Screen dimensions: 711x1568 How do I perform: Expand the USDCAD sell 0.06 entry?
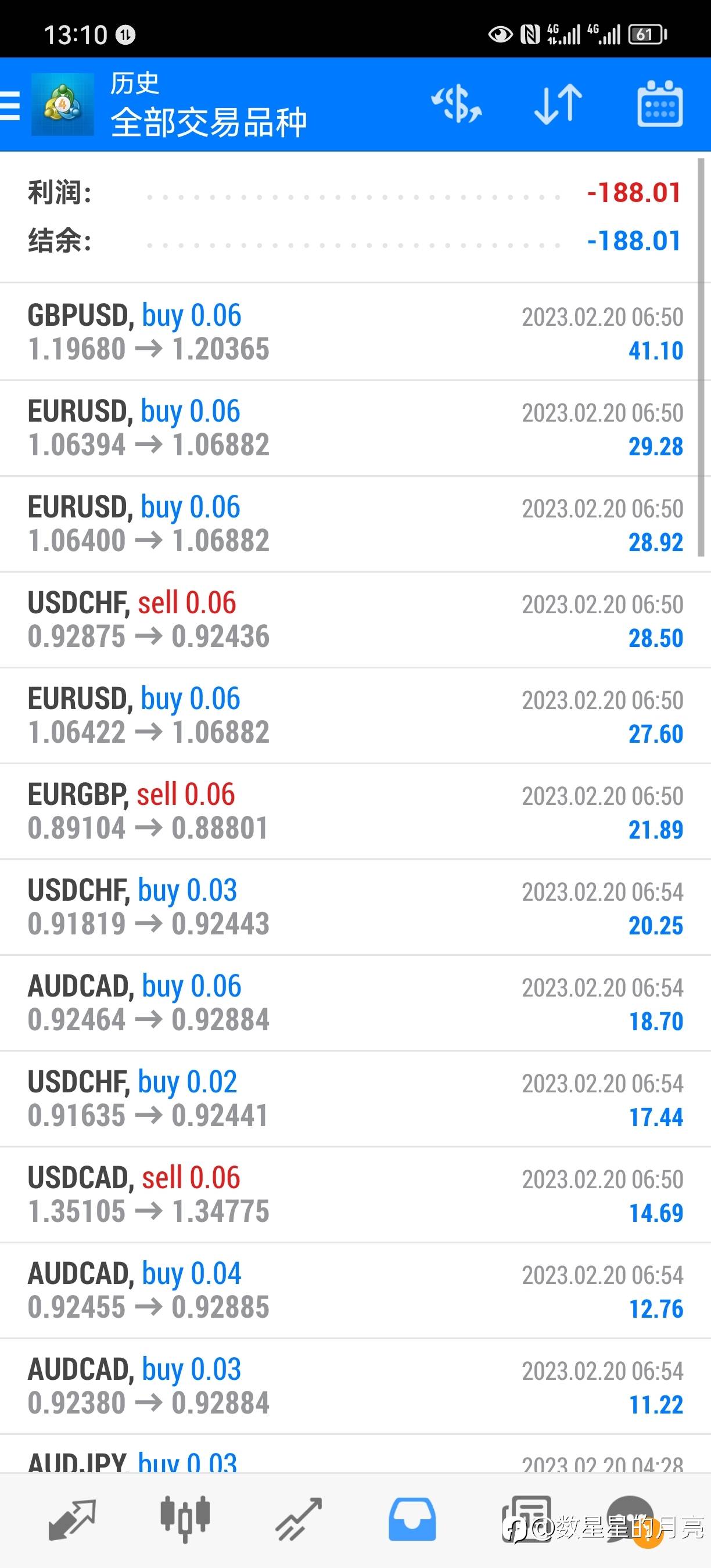355,1194
